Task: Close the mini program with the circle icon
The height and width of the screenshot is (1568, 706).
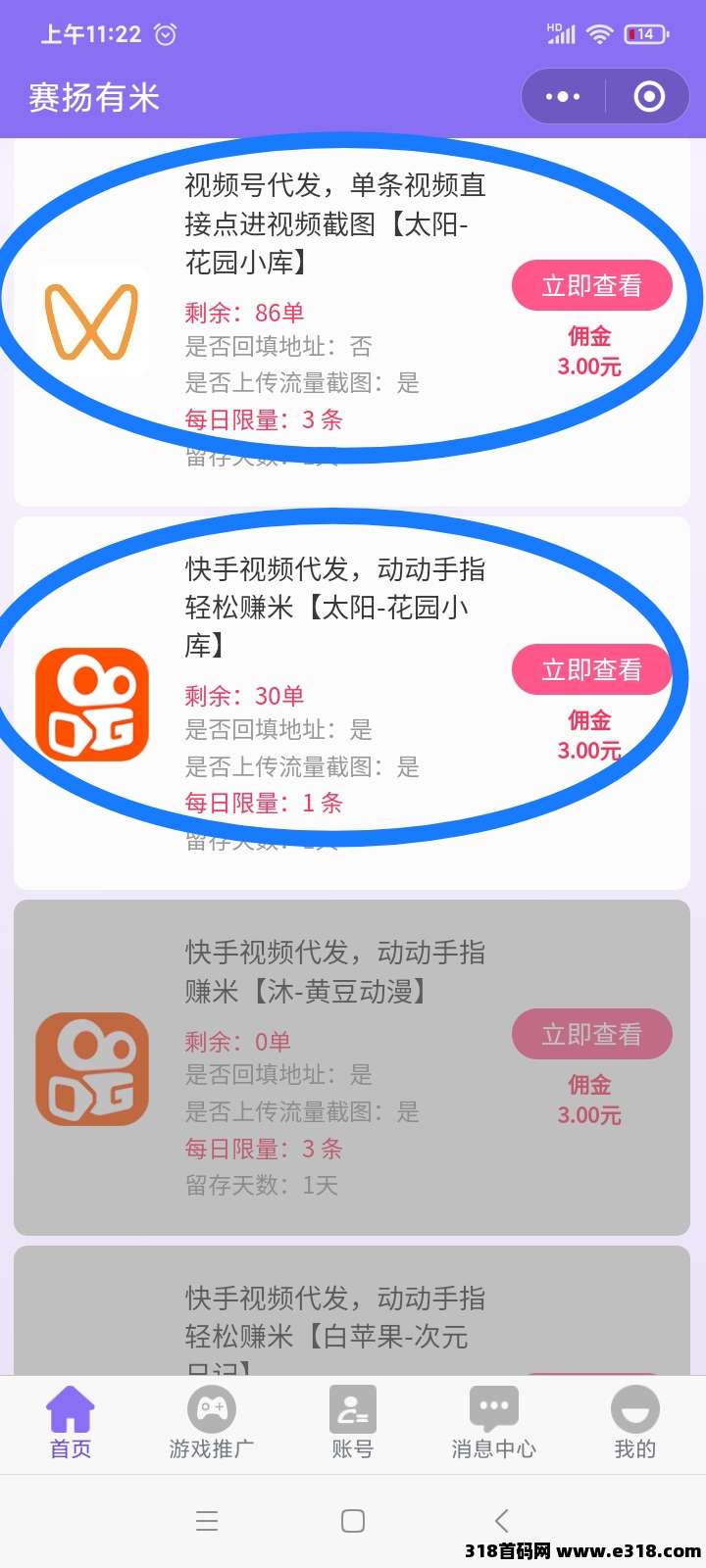Action: click(x=649, y=96)
